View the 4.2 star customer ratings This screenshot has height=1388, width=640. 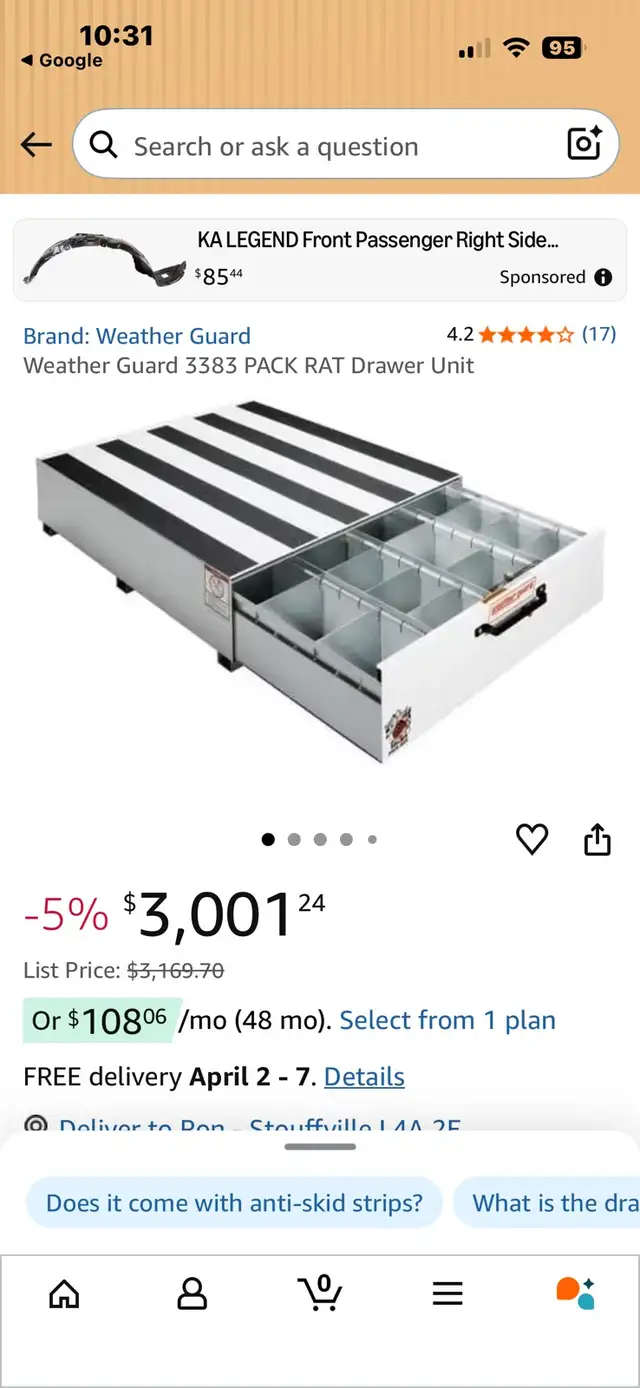pos(530,334)
